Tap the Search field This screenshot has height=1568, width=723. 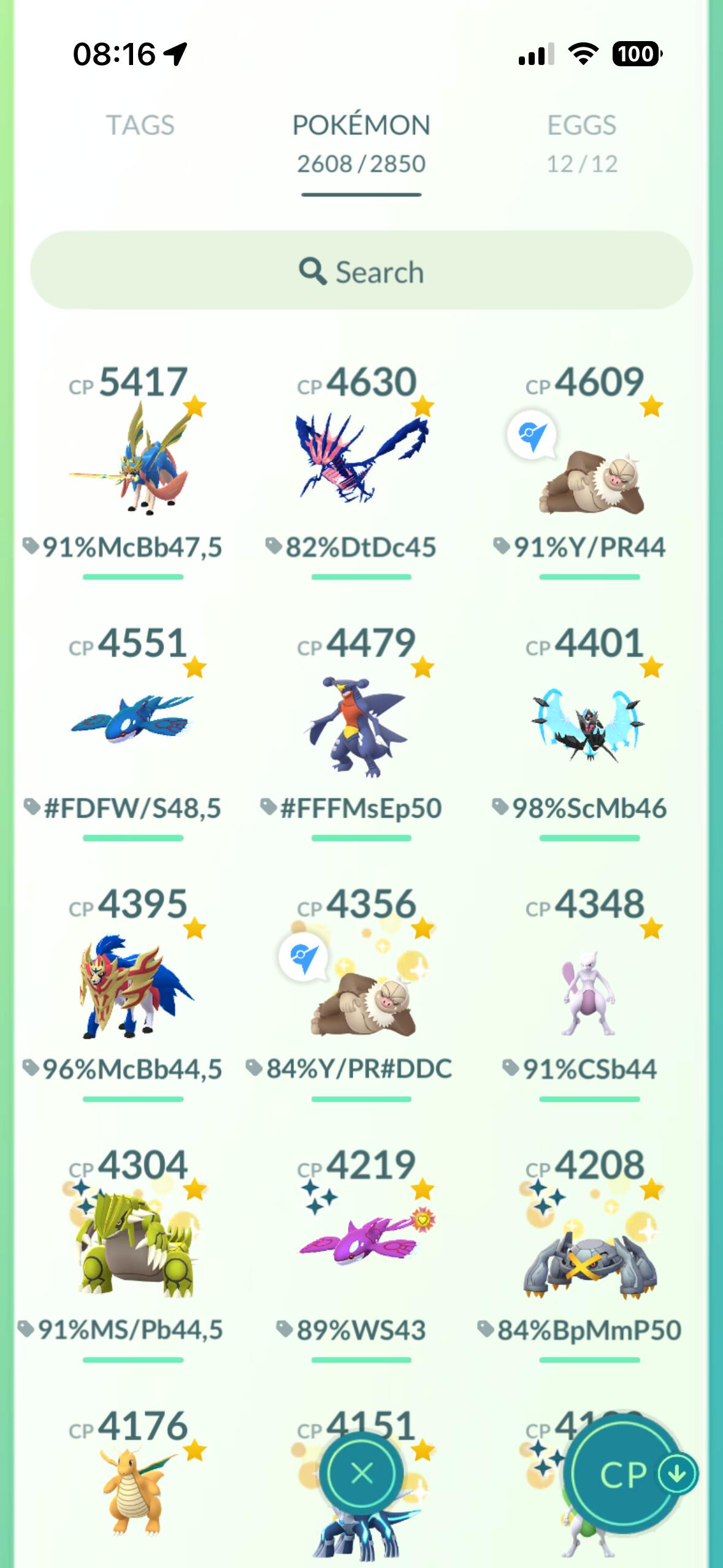pyautogui.click(x=361, y=271)
